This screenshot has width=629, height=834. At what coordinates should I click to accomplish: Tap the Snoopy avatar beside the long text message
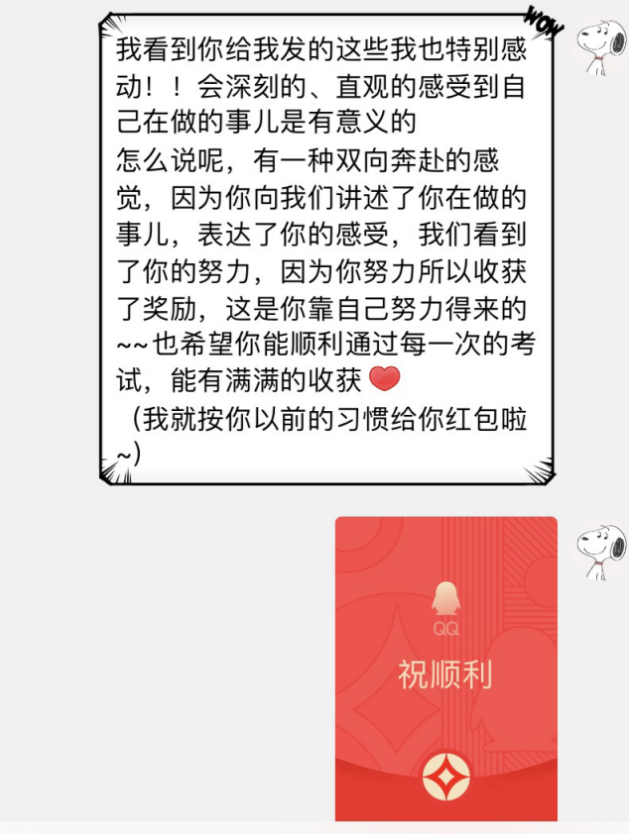coord(602,45)
